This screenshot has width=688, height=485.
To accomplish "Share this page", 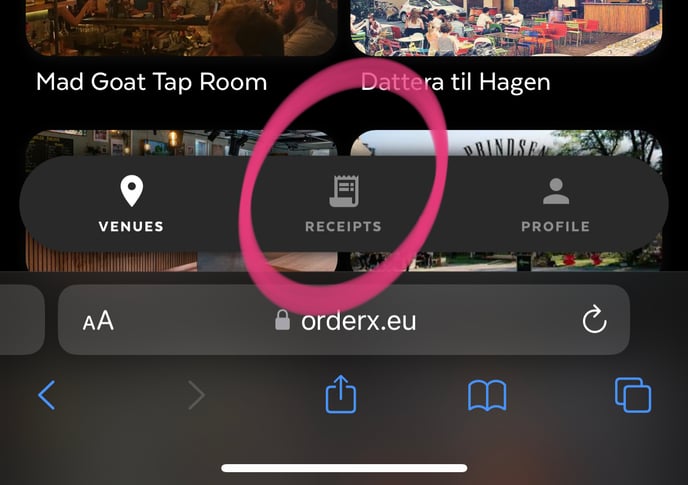I will point(341,394).
